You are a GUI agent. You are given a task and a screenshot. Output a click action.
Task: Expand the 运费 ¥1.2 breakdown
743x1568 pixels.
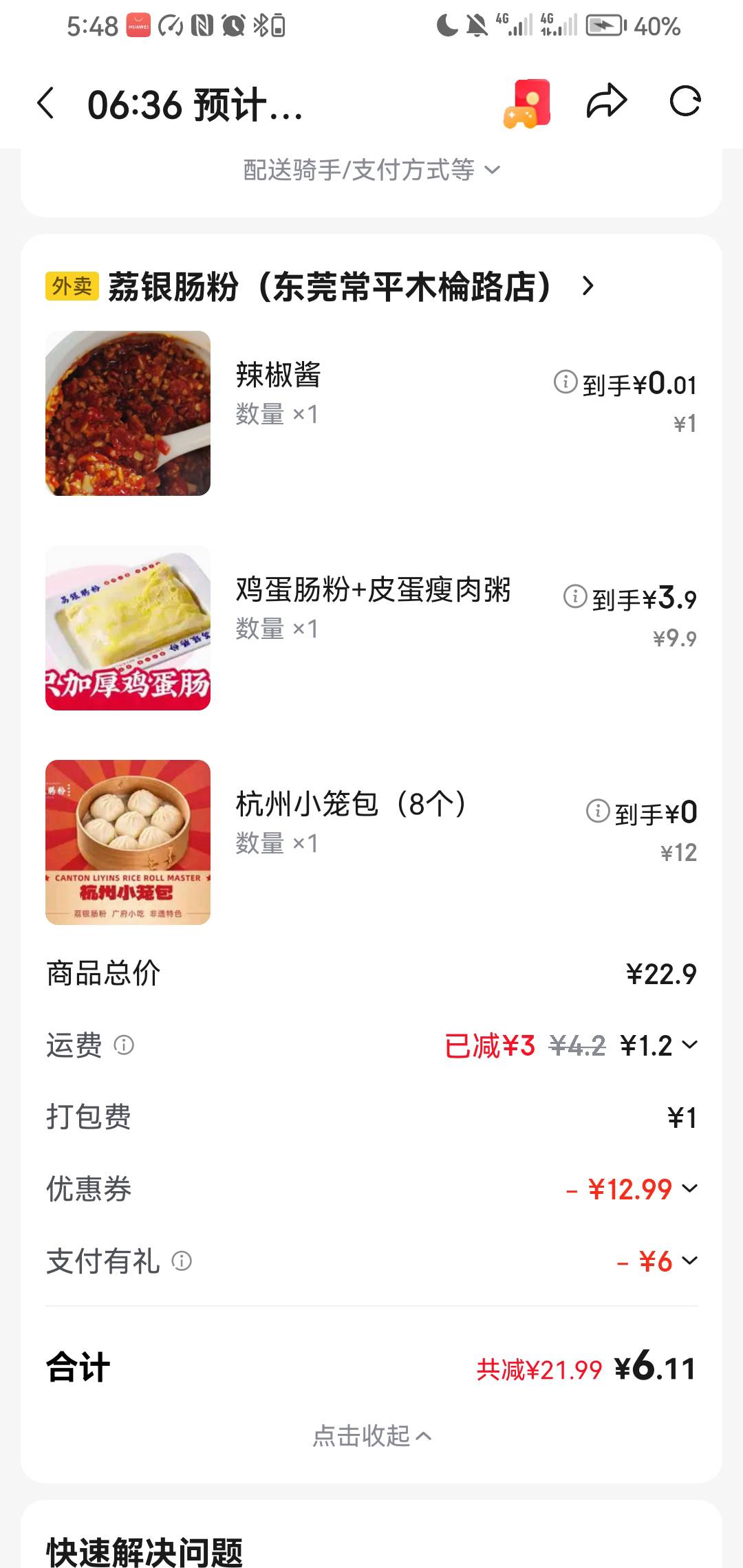click(689, 1045)
